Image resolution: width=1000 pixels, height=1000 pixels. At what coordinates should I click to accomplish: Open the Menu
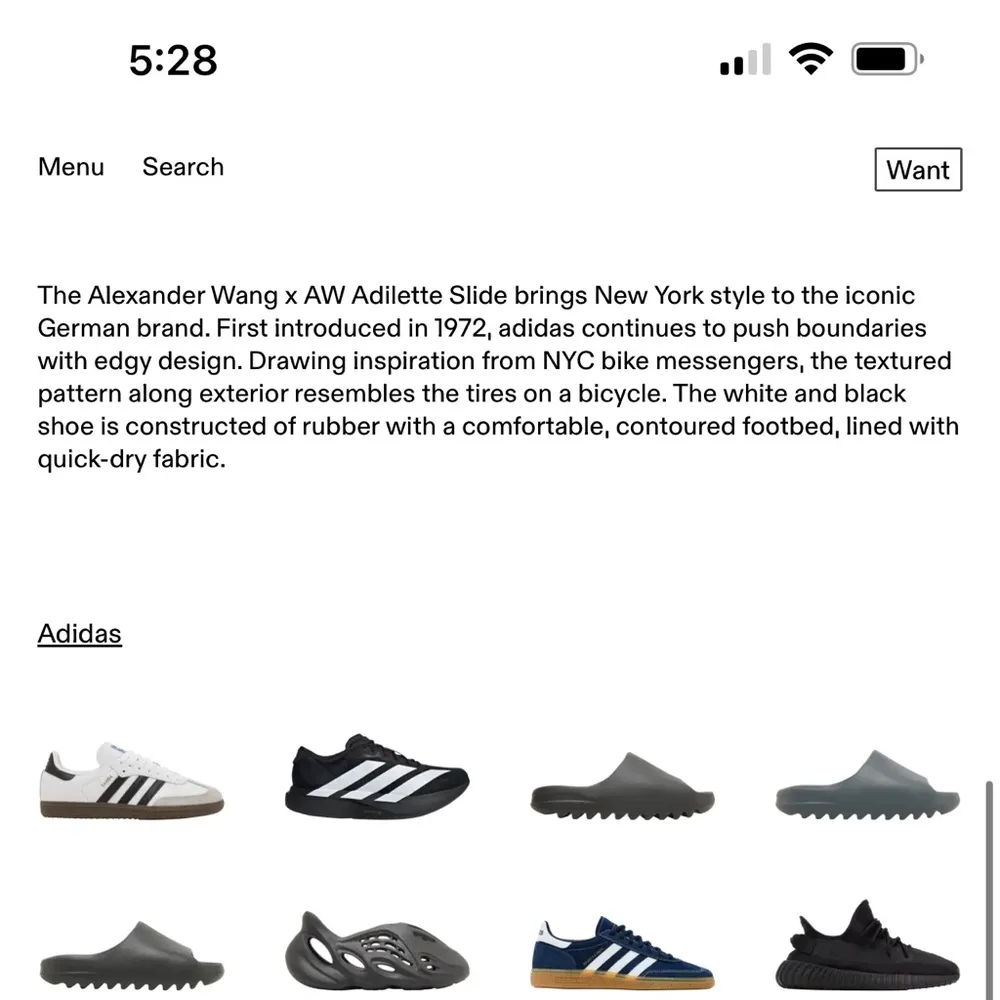(71, 167)
